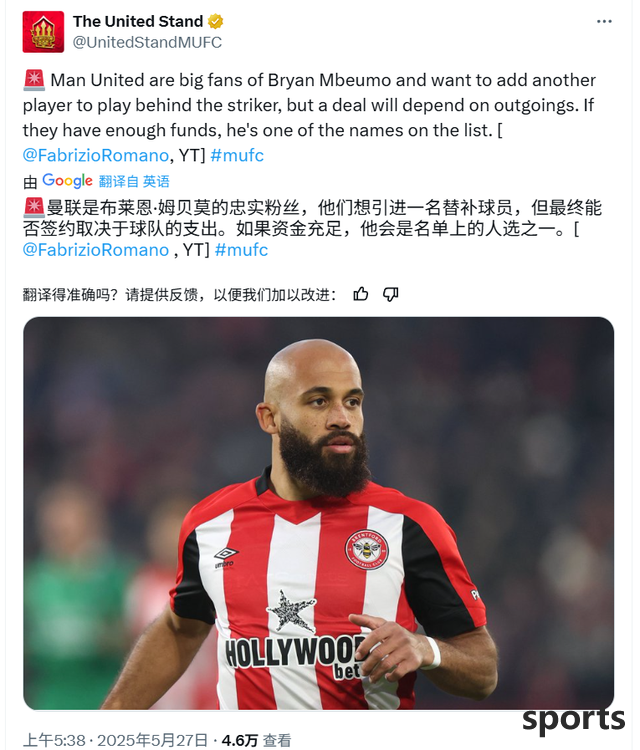Open the Bryan Mbeumo photo in the tweet

(319, 512)
